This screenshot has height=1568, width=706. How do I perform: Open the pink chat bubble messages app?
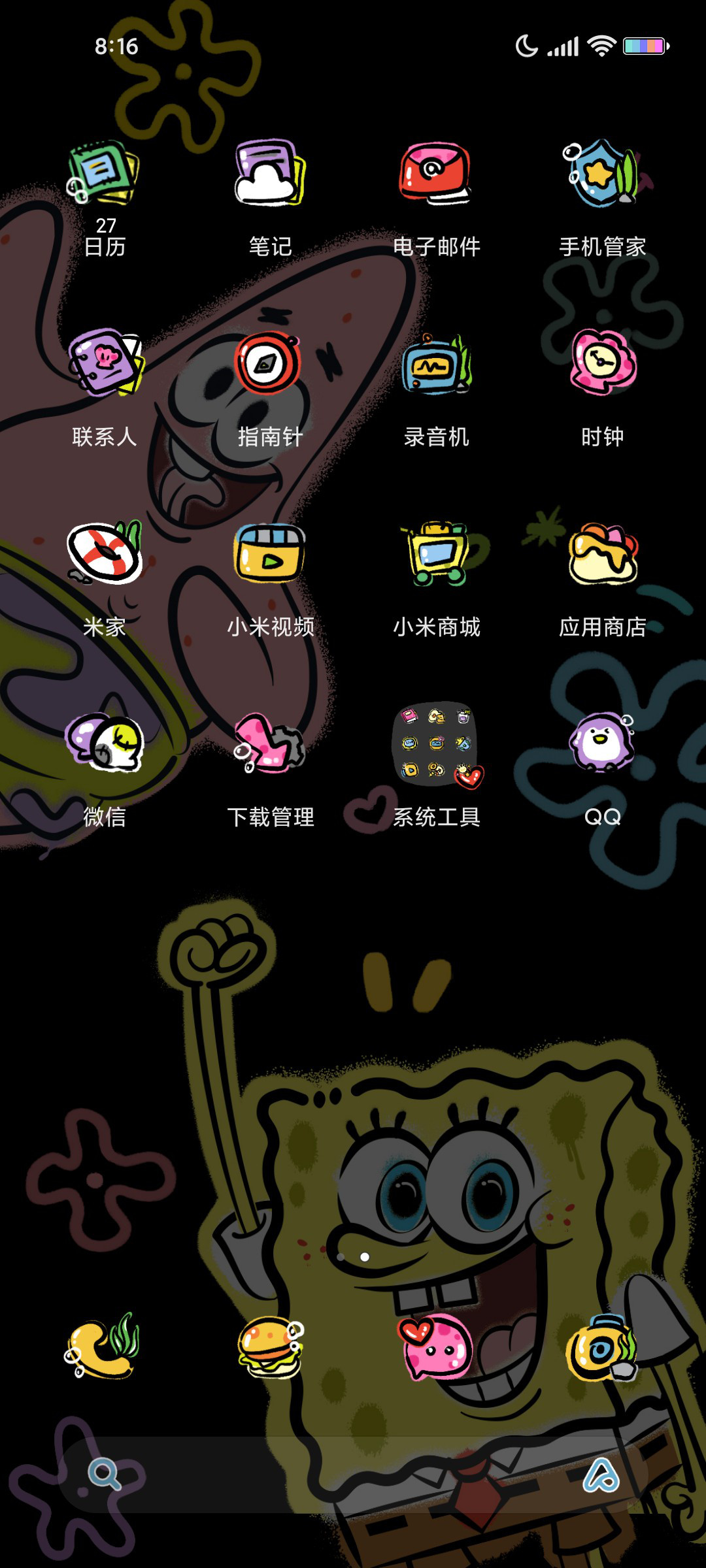click(x=436, y=1347)
